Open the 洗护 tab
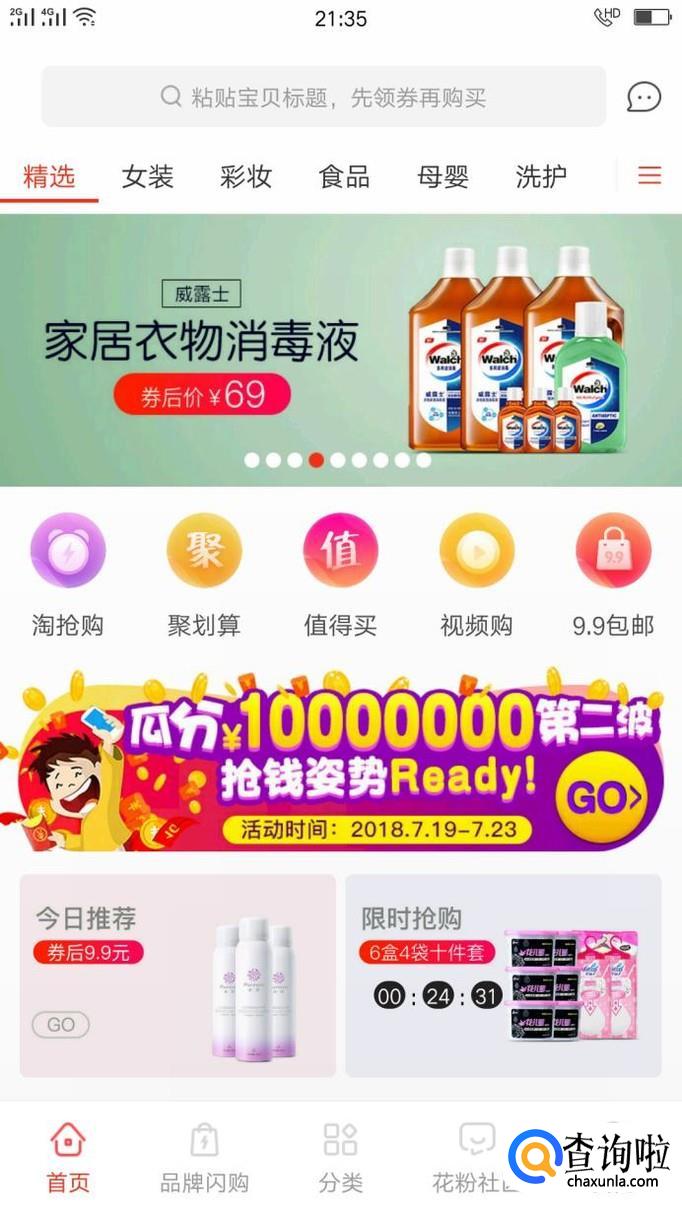Screen dimensions: 682x1212 [541, 177]
